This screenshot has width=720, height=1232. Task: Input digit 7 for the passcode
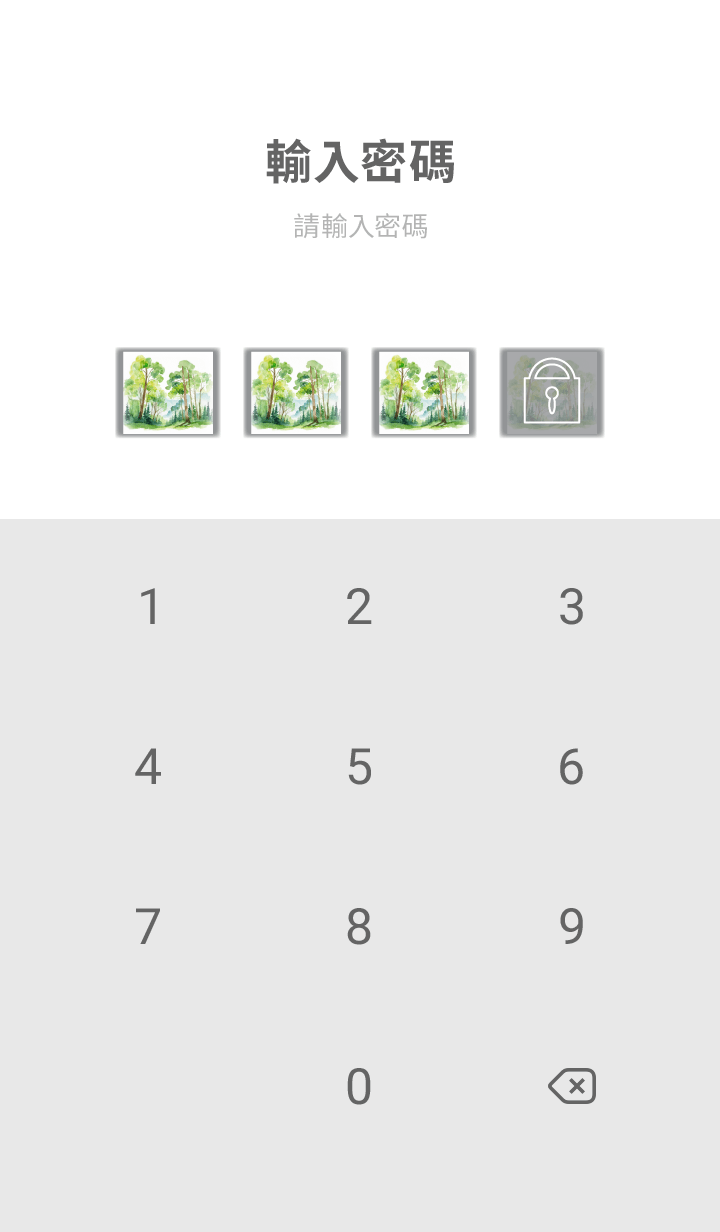tap(149, 927)
